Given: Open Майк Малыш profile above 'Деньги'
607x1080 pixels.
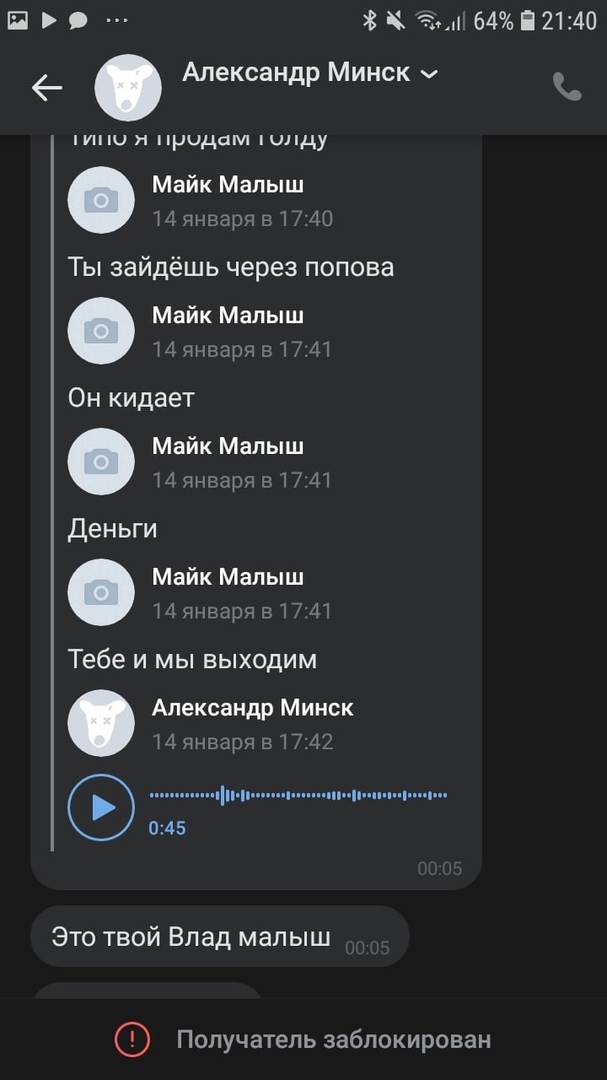Looking at the screenshot, I should tap(227, 446).
